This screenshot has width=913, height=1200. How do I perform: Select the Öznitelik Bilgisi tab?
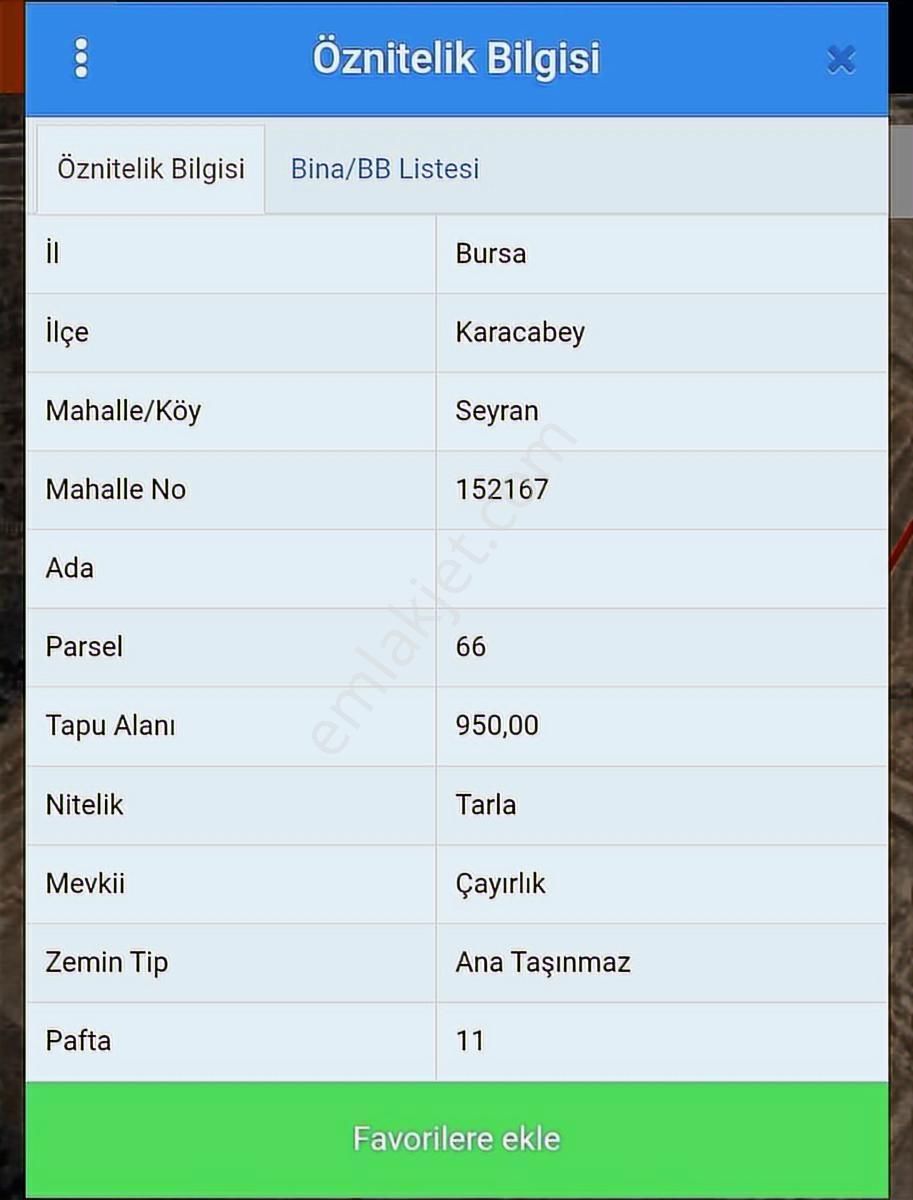point(150,169)
